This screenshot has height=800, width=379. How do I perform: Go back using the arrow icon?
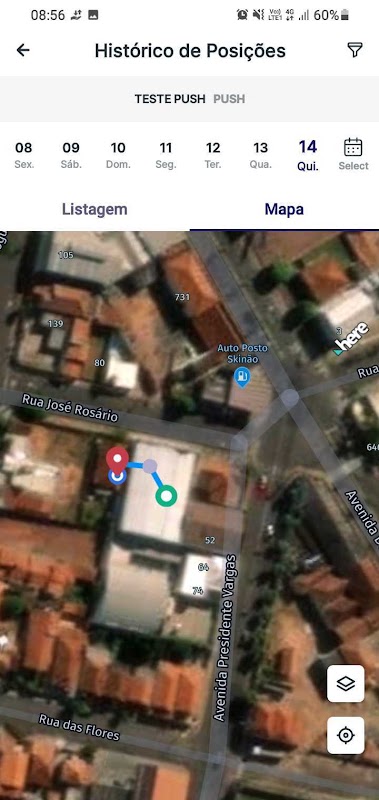coord(23,50)
